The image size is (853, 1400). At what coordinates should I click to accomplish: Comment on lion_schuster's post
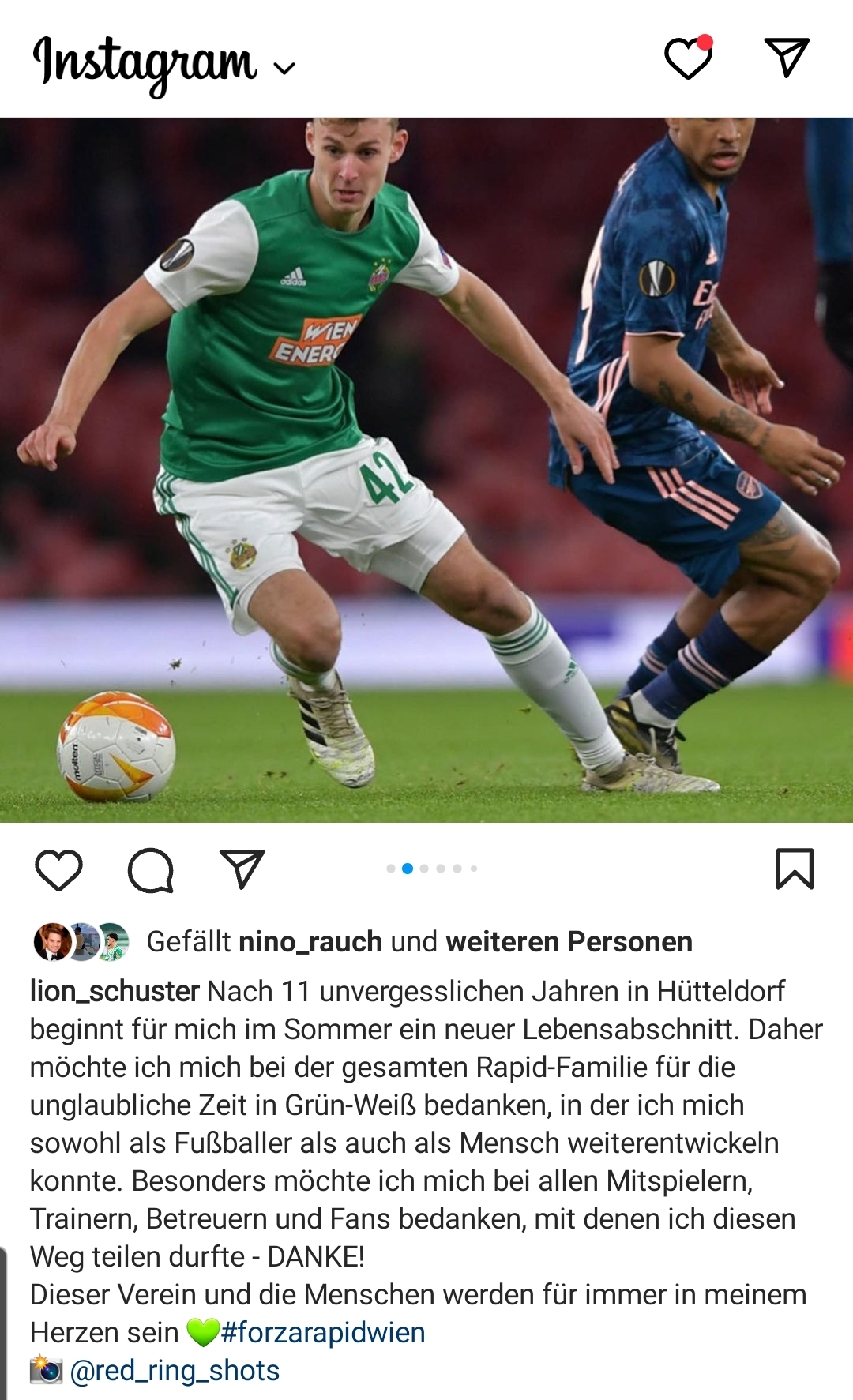tap(150, 870)
